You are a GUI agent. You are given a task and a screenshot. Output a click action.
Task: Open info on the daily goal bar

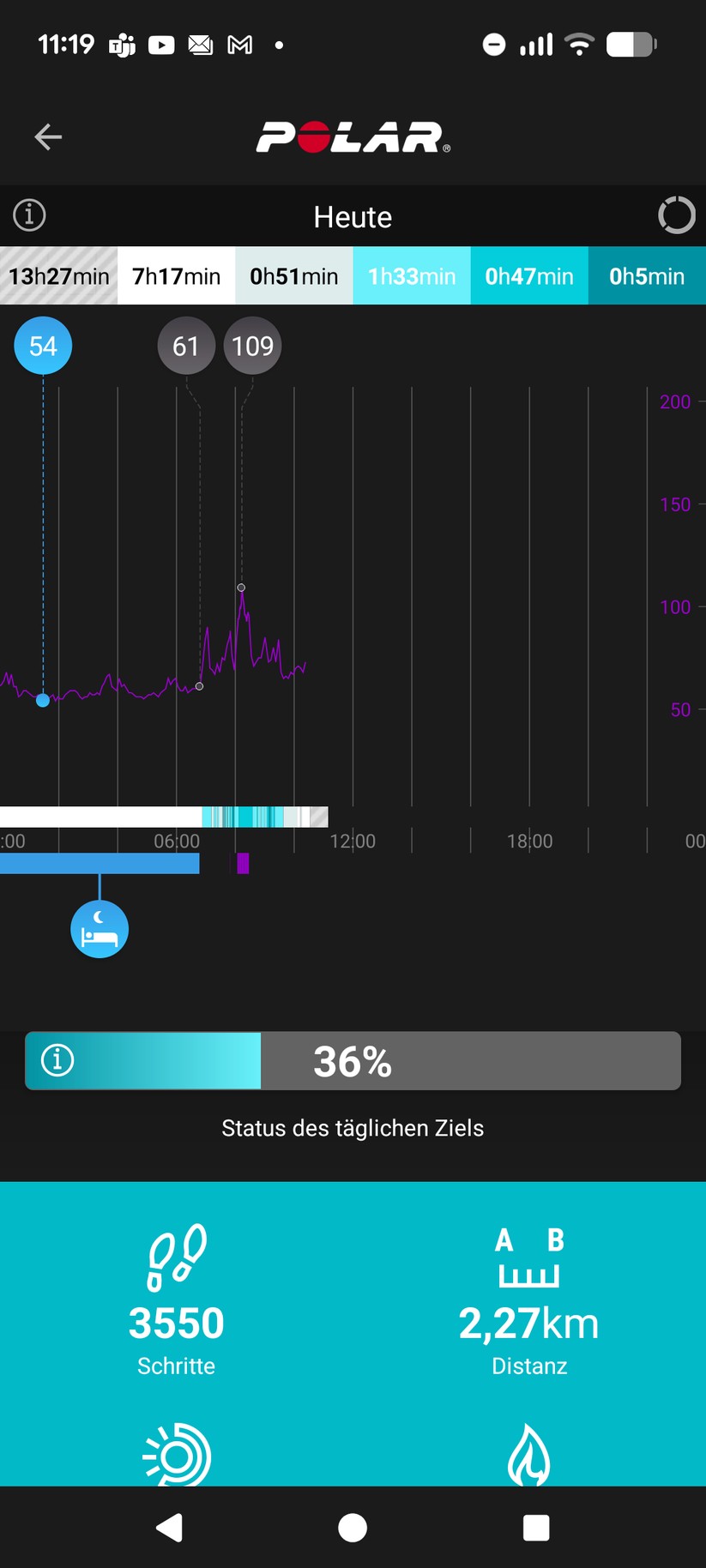(x=57, y=1060)
